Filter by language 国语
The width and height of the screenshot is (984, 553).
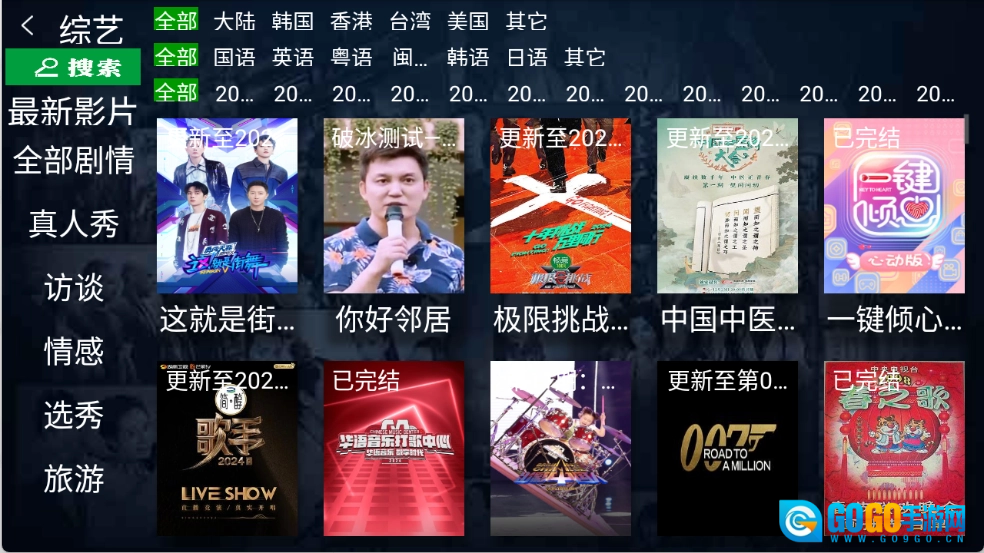pos(234,57)
